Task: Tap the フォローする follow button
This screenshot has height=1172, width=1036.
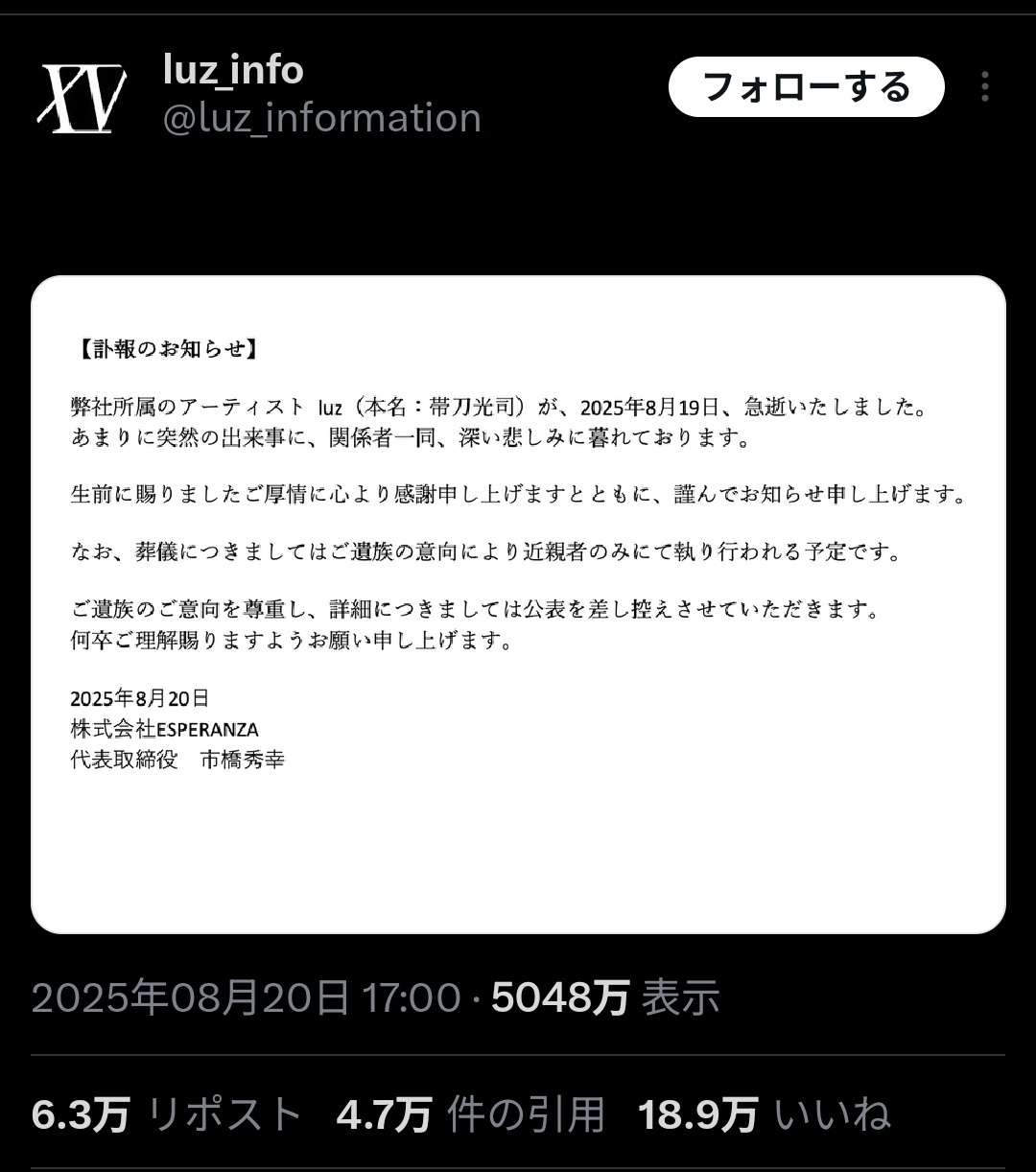Action: [806, 87]
